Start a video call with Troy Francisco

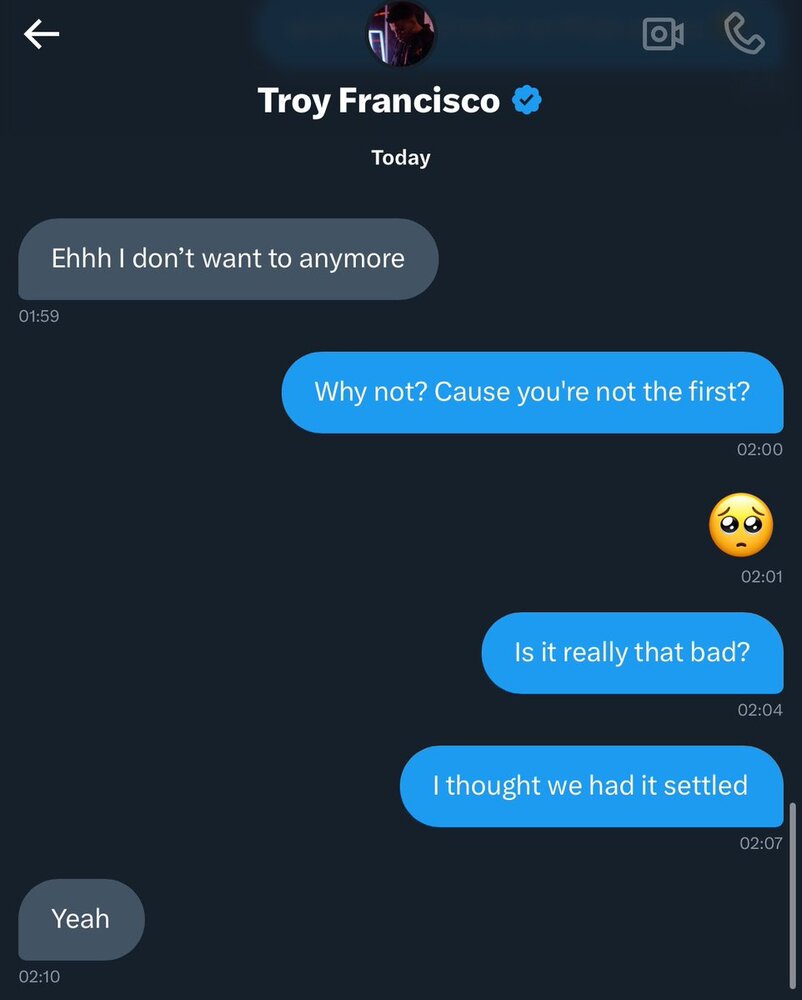(663, 34)
